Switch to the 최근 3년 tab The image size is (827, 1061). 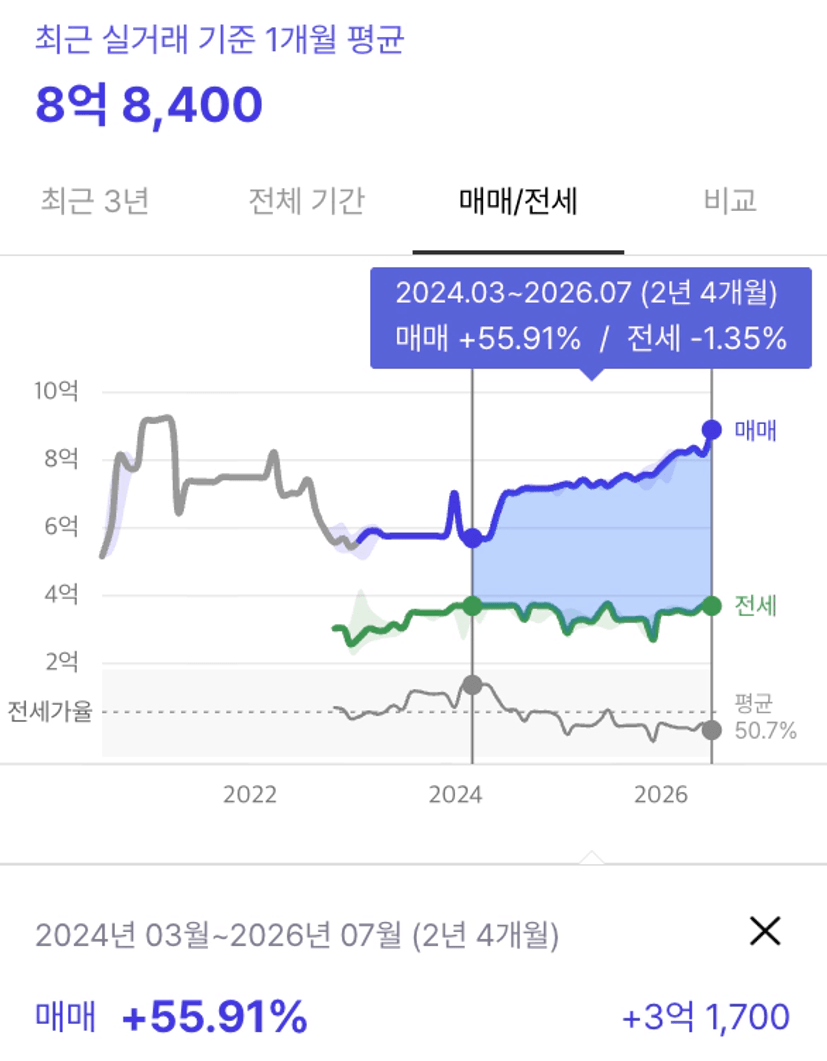pyautogui.click(x=95, y=201)
